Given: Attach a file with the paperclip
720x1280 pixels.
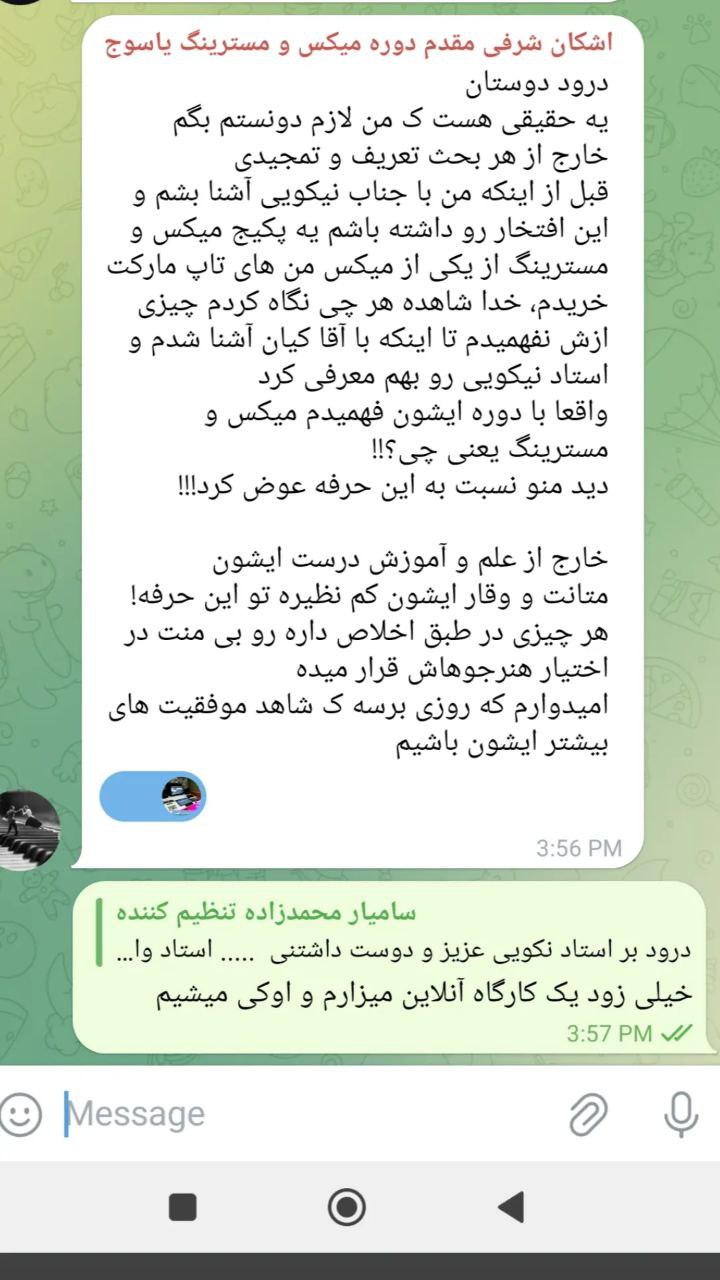Looking at the screenshot, I should pyautogui.click(x=589, y=1113).
